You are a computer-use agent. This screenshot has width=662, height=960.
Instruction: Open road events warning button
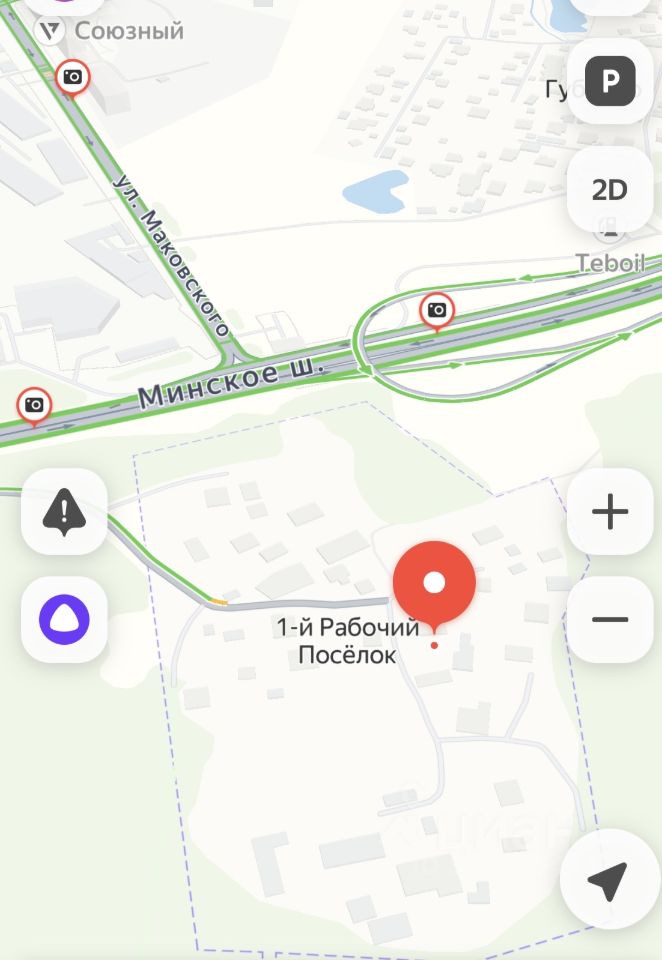click(x=64, y=512)
